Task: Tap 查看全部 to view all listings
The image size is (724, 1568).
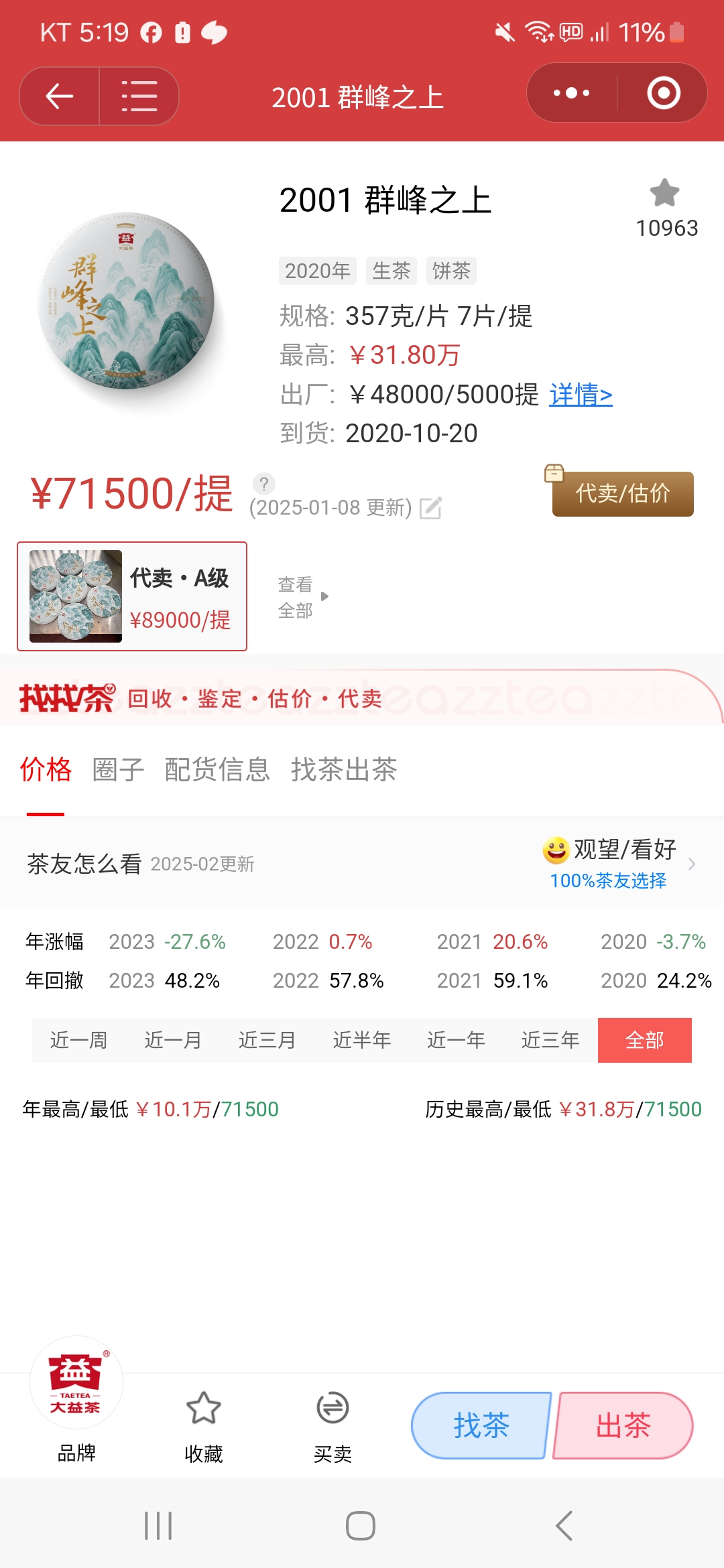Action: pyautogui.click(x=302, y=597)
